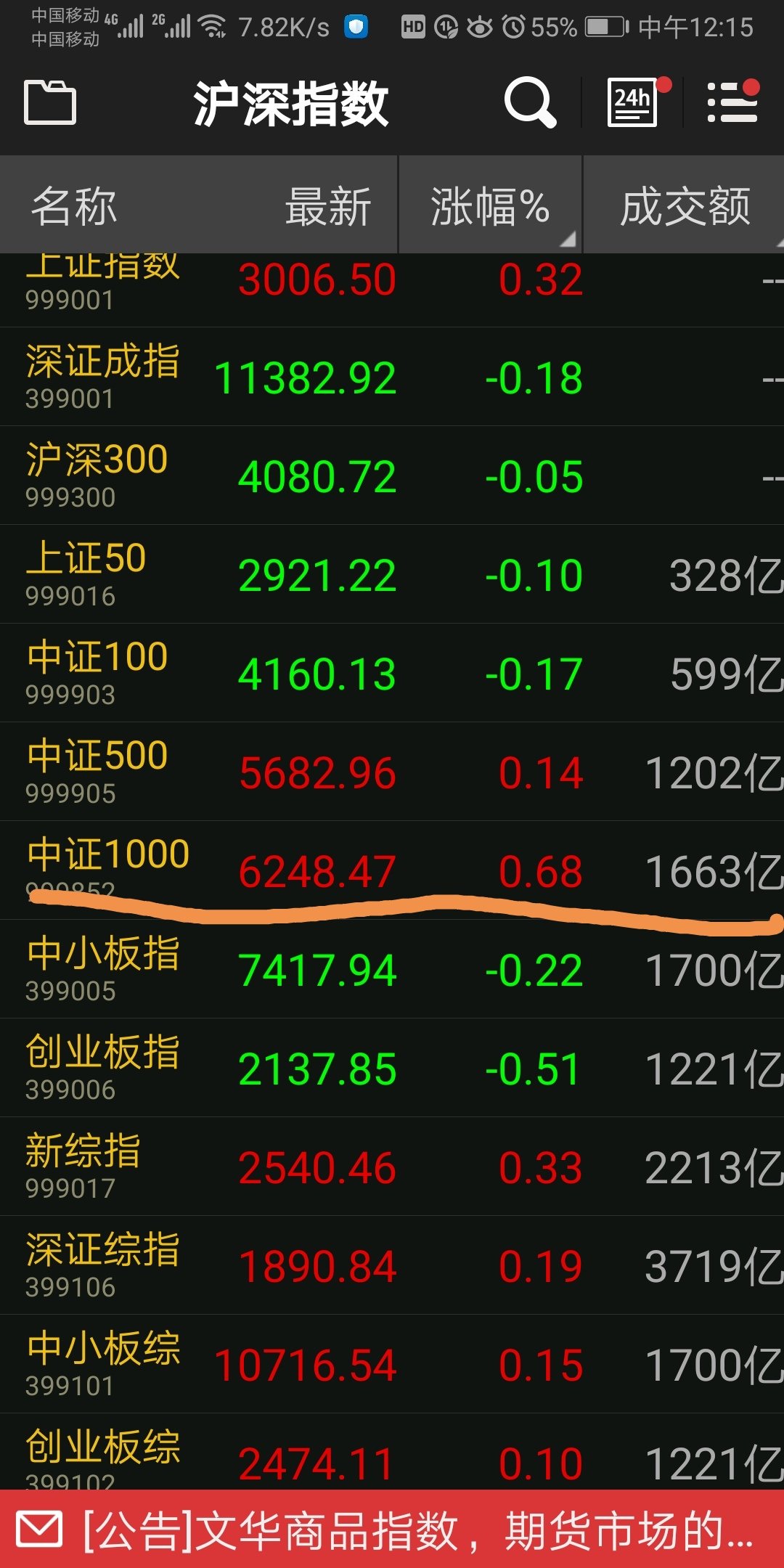This screenshot has width=784, height=1568.
Task: Open 创业板指 index row
Action: pyautogui.click(x=392, y=1069)
